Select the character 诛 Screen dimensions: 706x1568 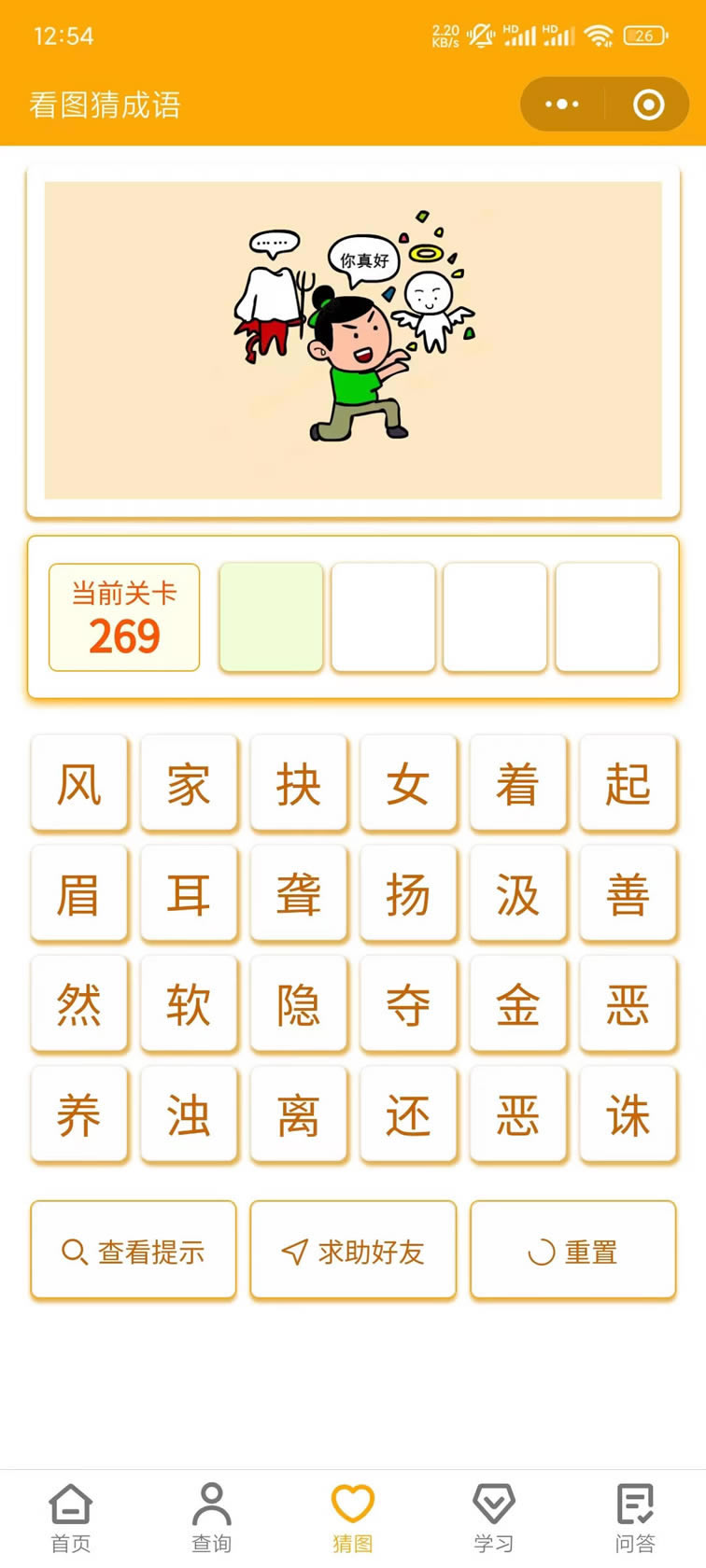pyautogui.click(x=628, y=1113)
